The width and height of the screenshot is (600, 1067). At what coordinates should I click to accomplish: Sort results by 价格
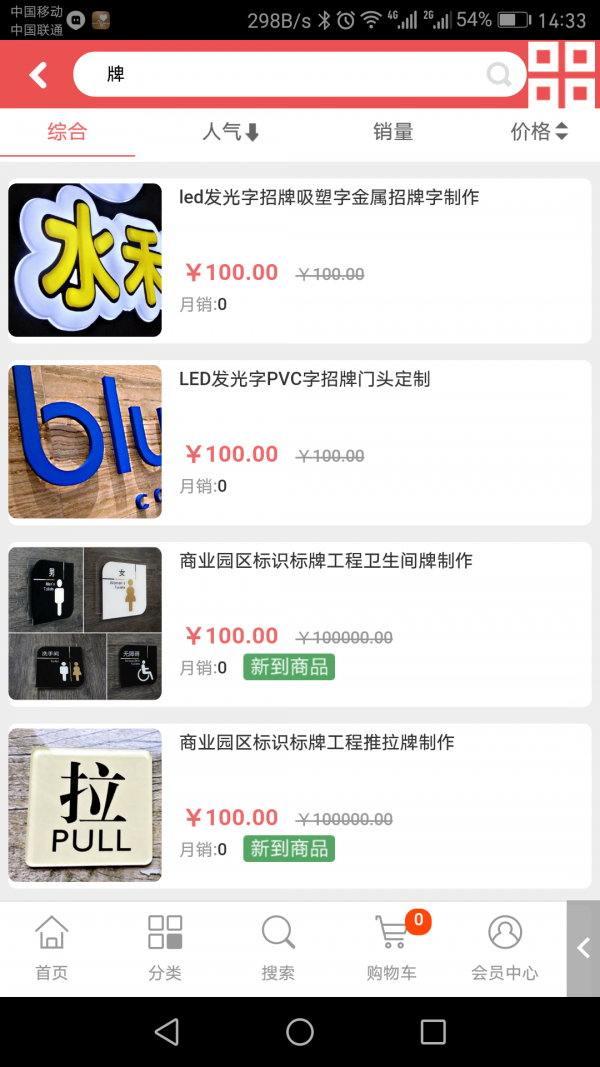539,132
